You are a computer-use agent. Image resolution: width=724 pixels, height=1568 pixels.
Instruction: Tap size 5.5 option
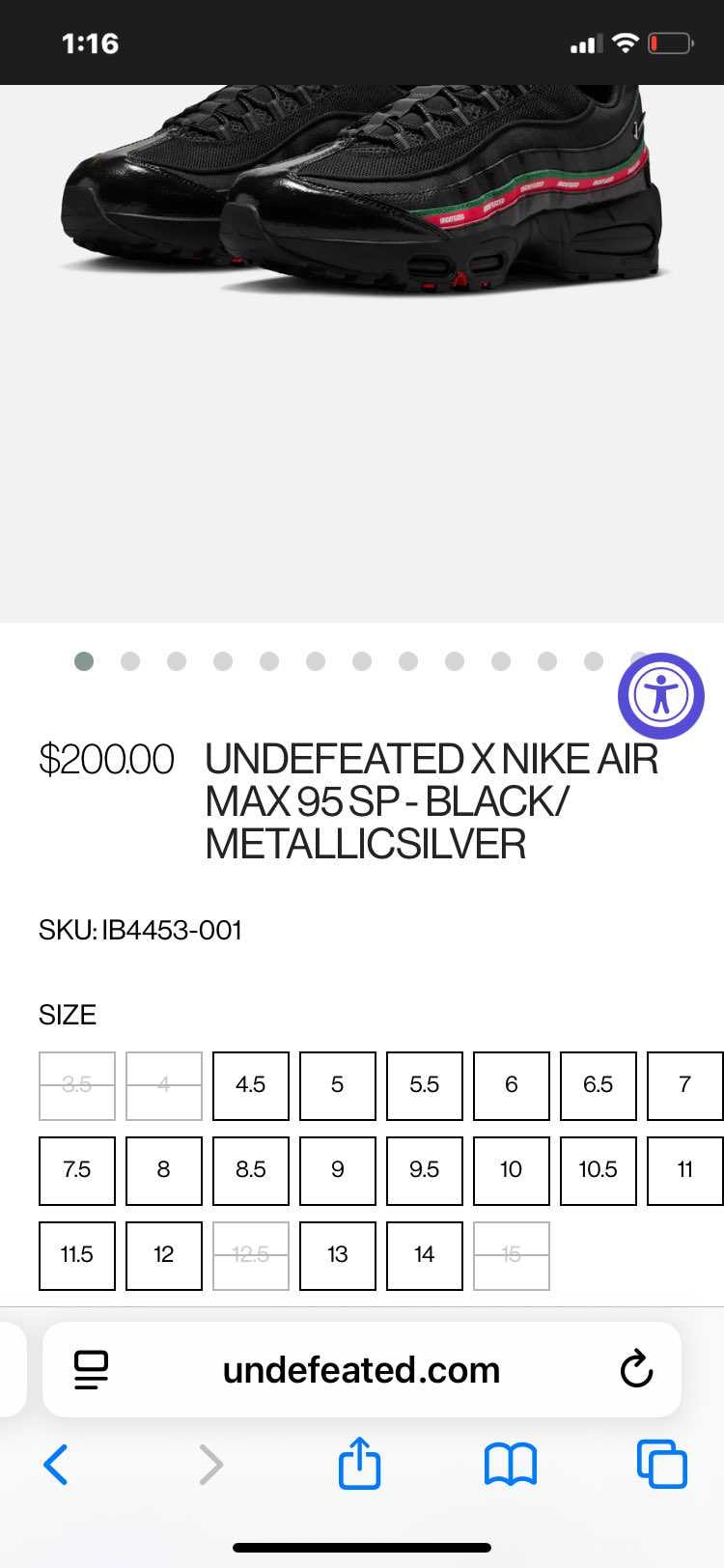point(425,1085)
